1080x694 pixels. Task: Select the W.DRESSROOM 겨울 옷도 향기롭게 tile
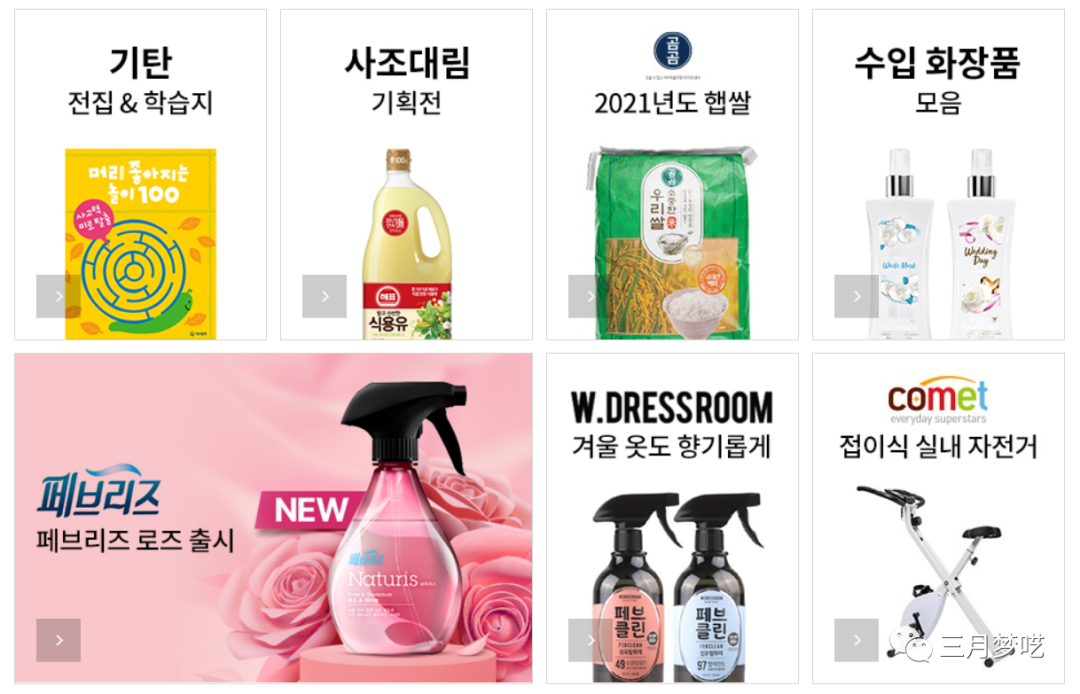(672, 517)
